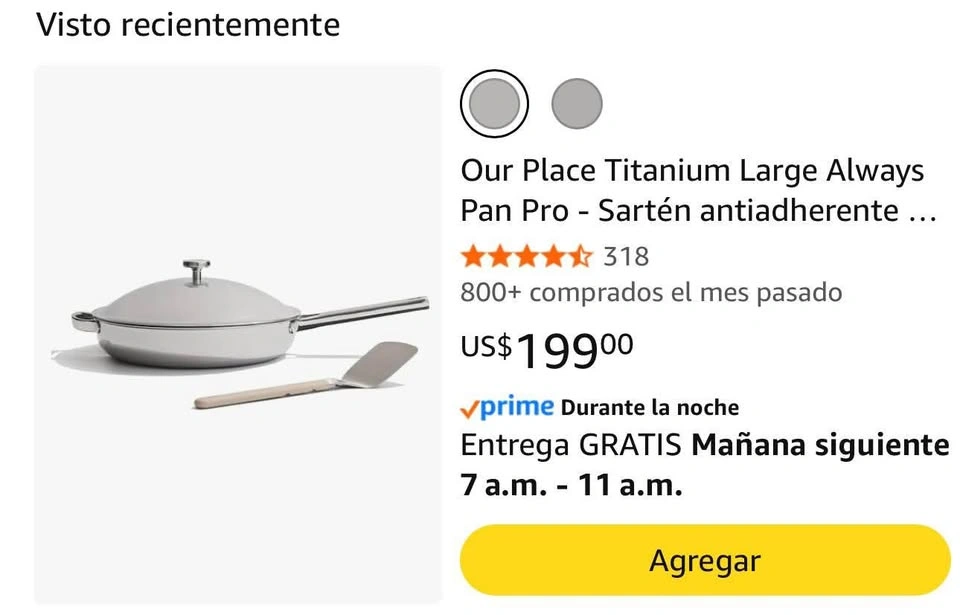The height and width of the screenshot is (615, 960).
Task: Select the second gray color swatch
Action: pyautogui.click(x=577, y=102)
